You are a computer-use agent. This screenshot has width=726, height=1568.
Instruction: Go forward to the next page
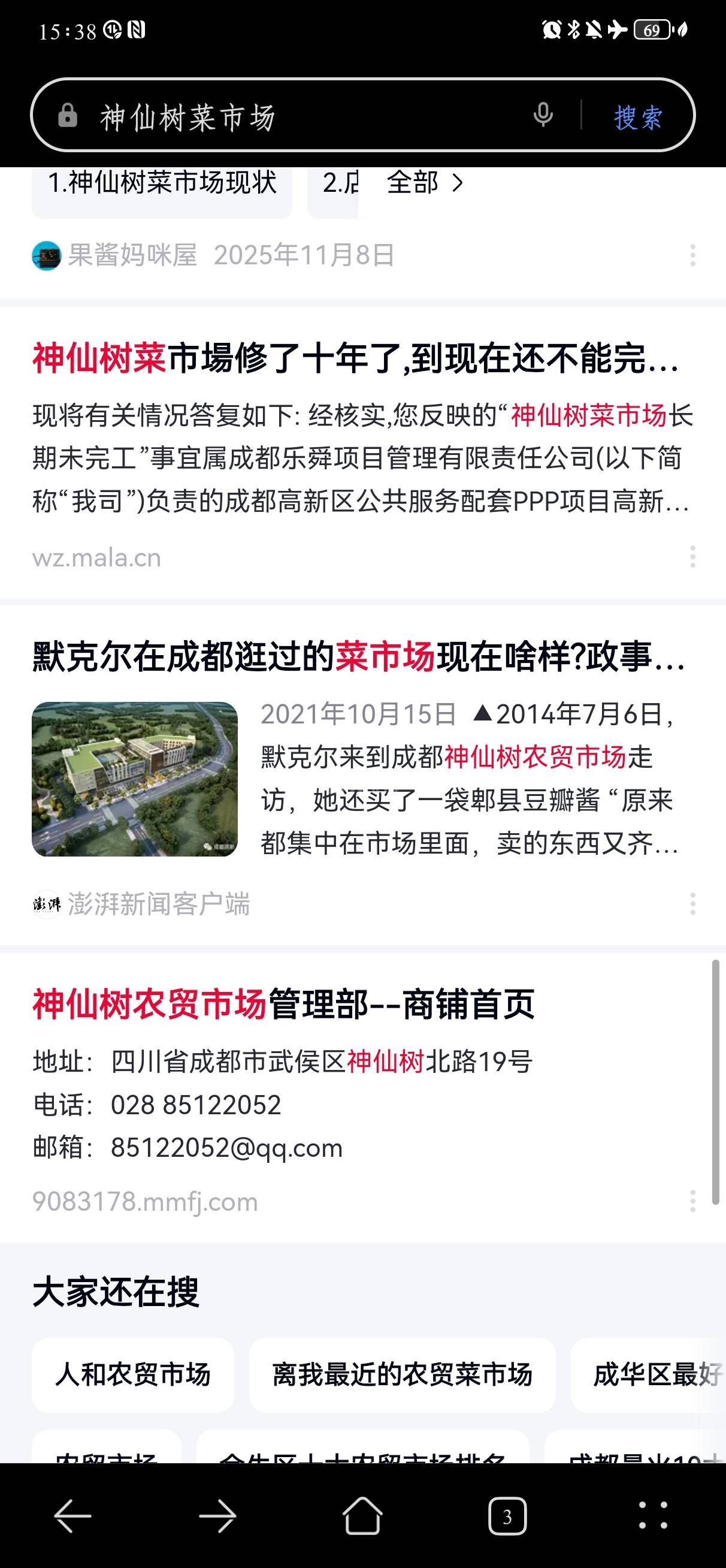pos(217,1516)
